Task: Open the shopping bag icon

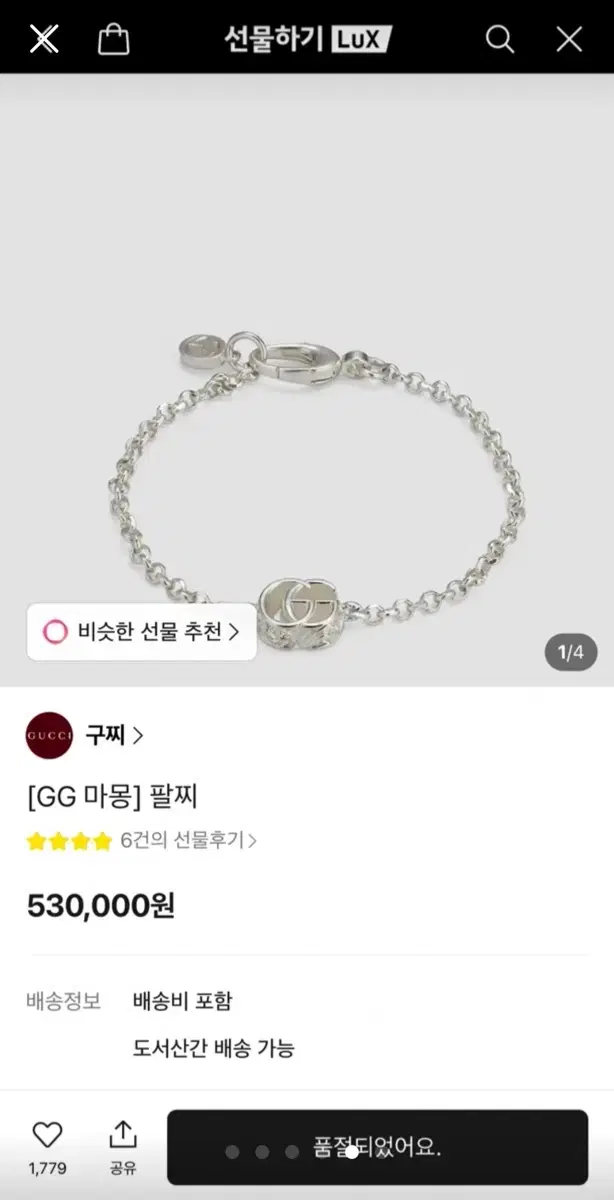Action: pos(114,39)
